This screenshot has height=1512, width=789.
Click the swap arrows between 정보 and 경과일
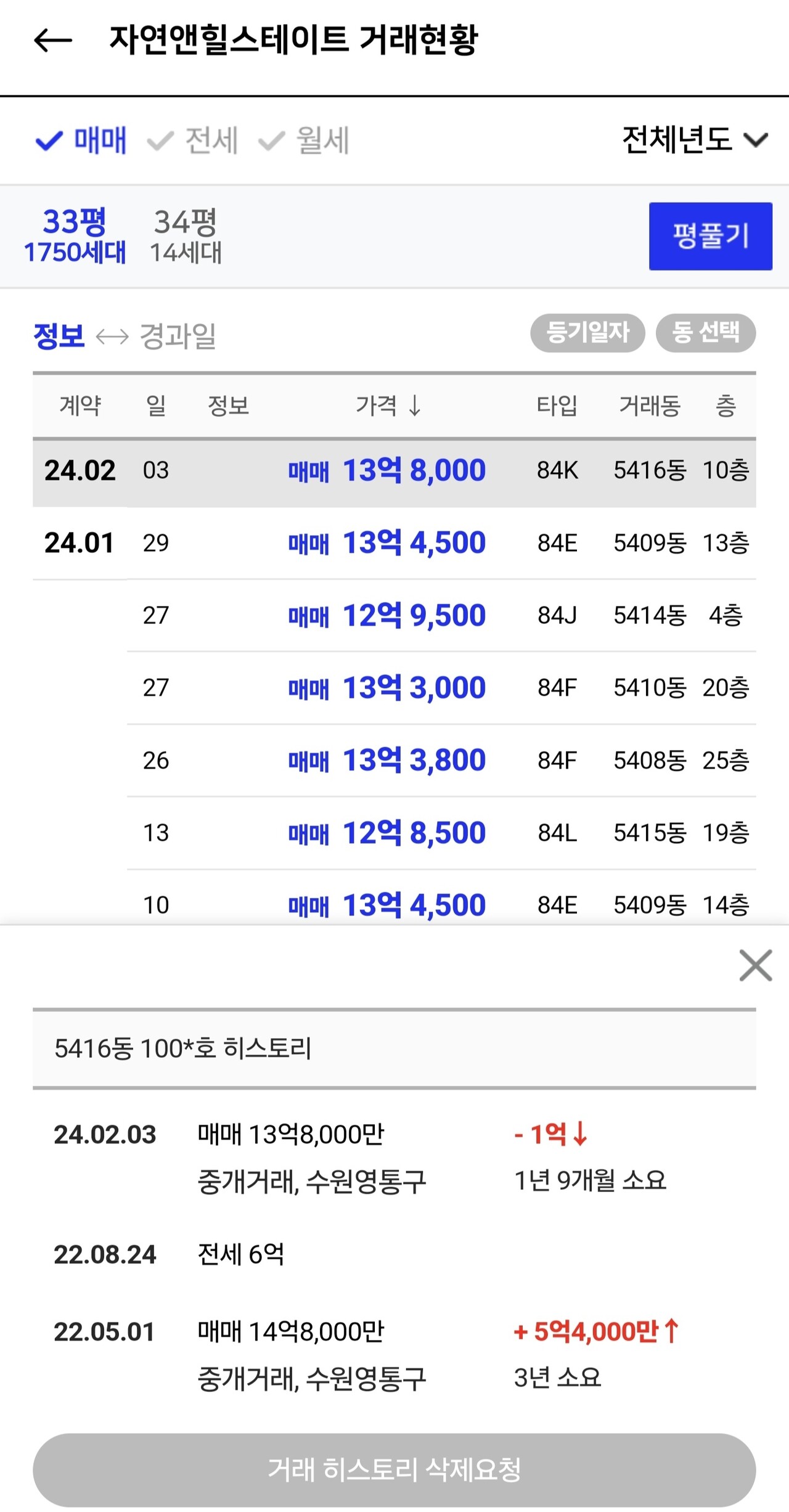(112, 337)
